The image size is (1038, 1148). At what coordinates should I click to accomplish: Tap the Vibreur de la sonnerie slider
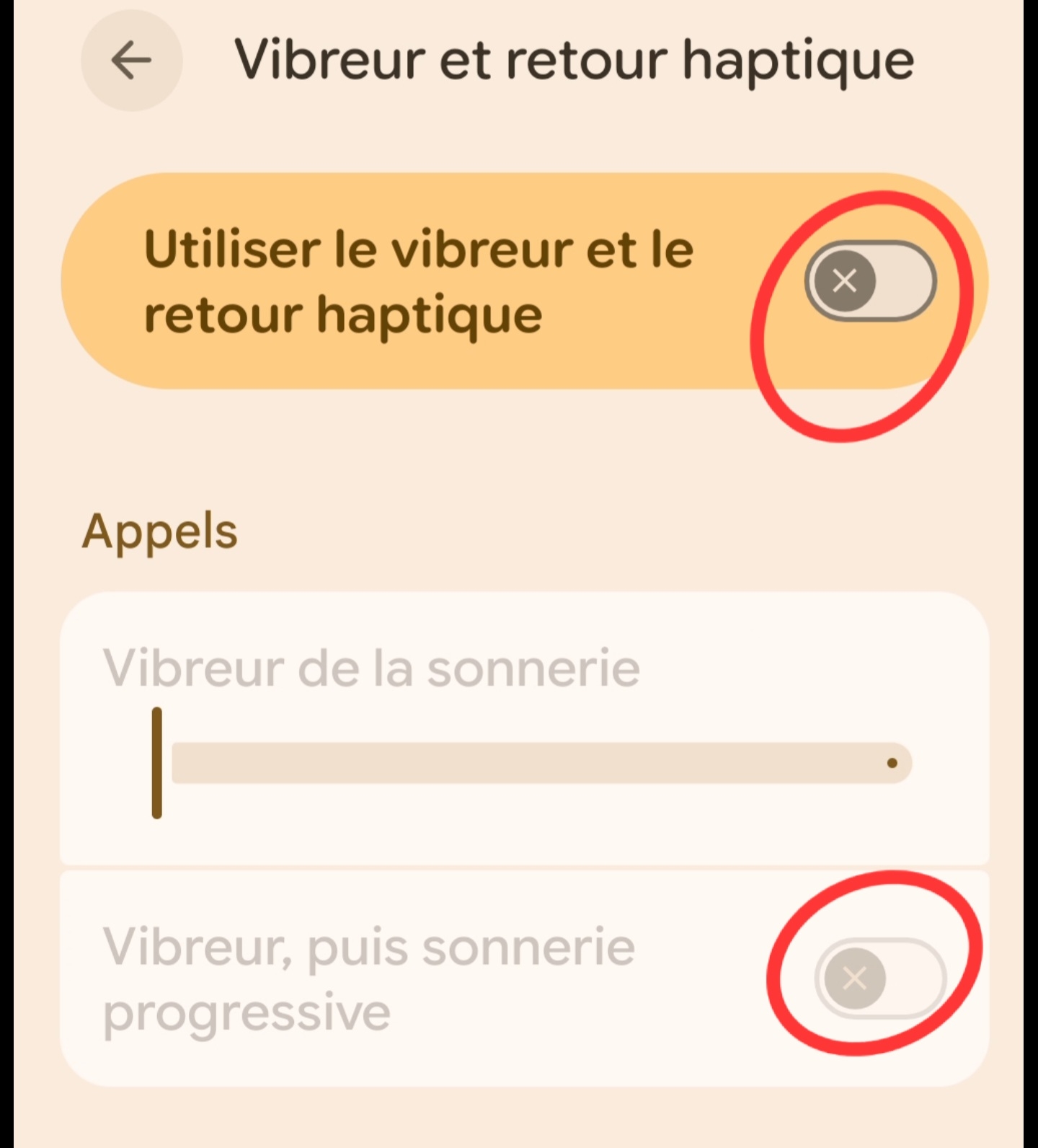(x=533, y=763)
